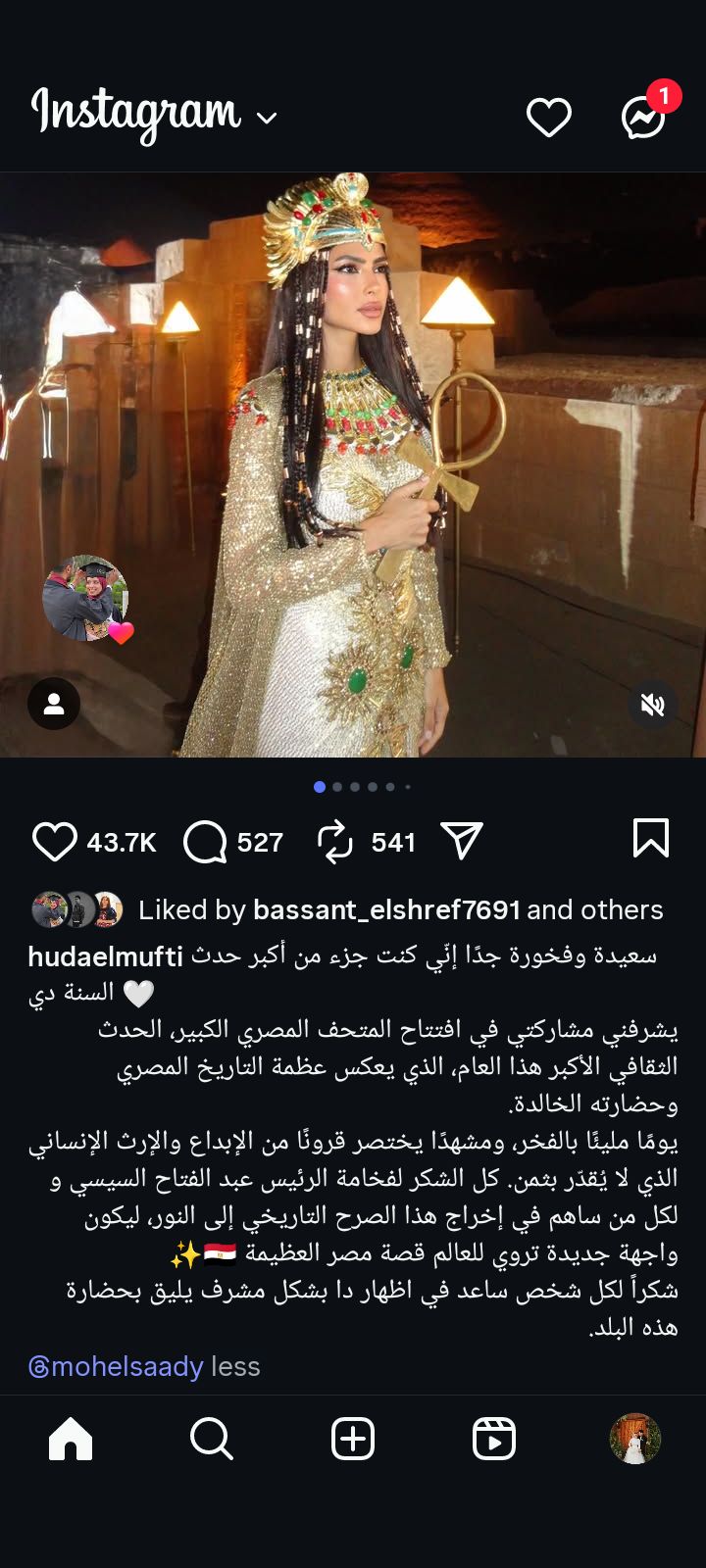Open Messenger direct messages

coord(644,118)
